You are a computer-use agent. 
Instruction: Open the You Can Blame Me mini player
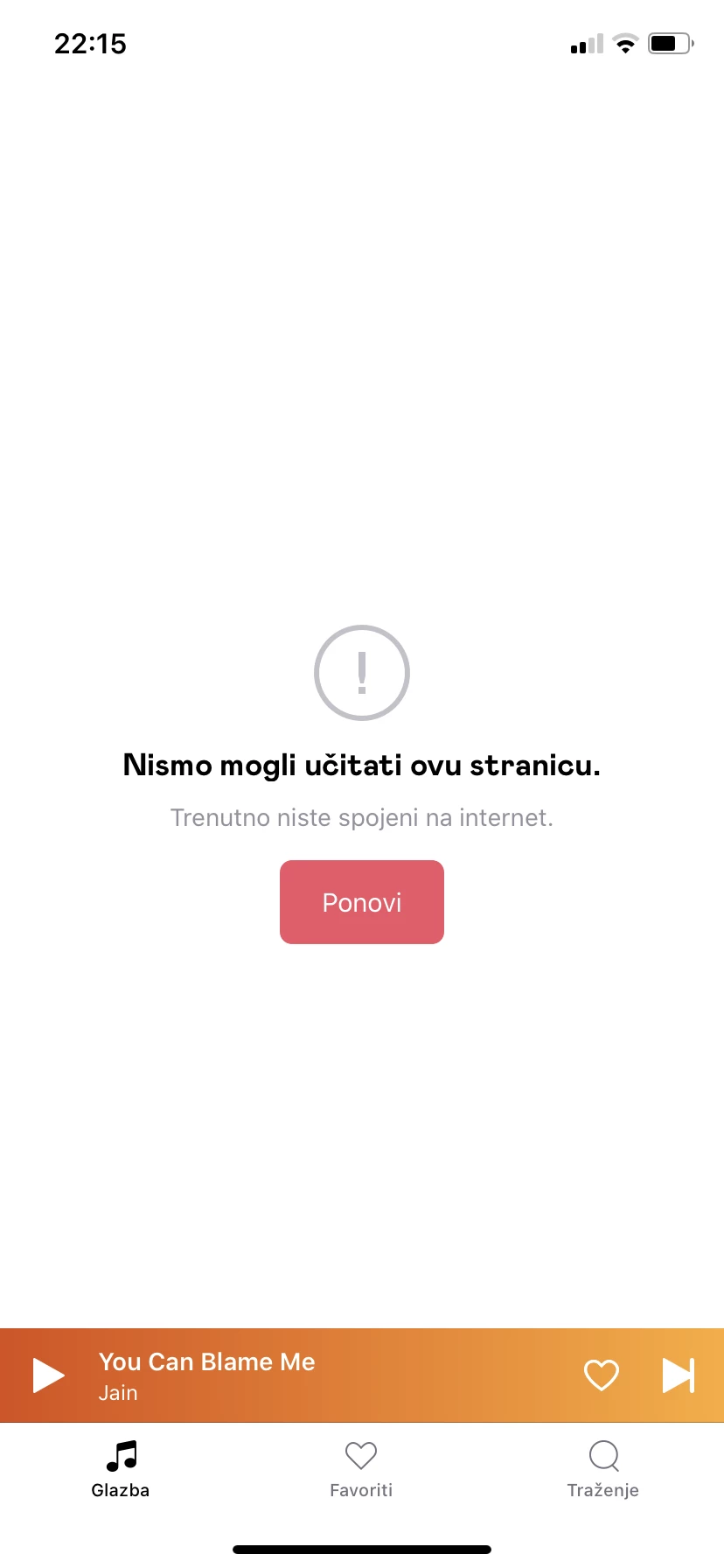click(332, 1375)
